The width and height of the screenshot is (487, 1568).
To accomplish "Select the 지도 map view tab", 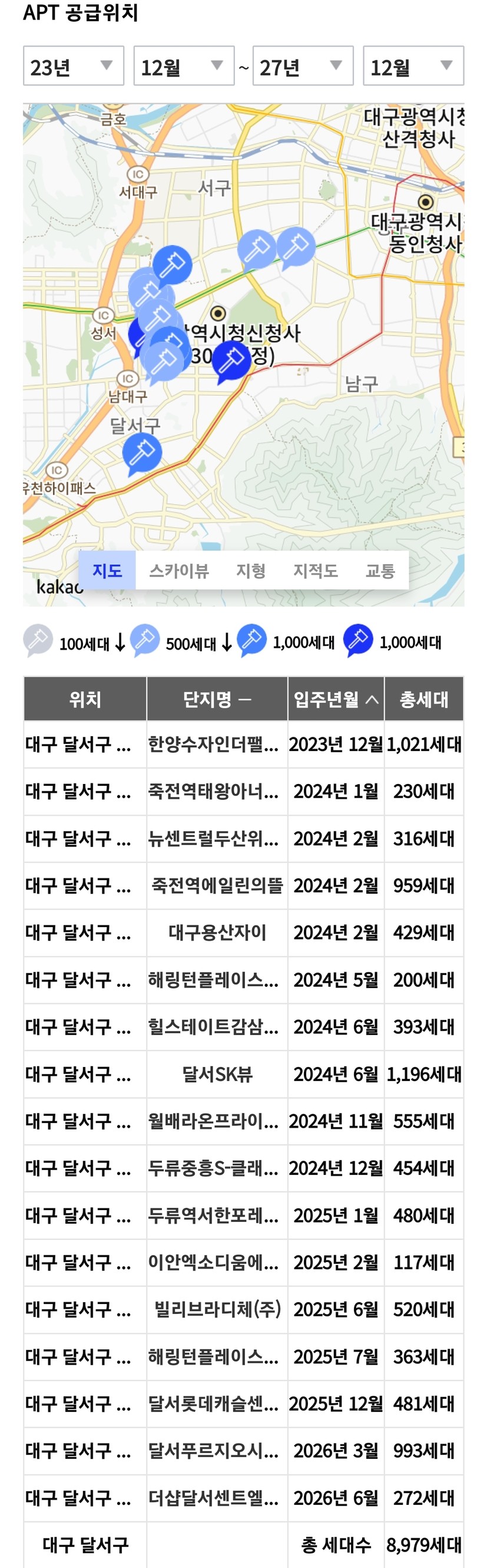I will point(107,571).
